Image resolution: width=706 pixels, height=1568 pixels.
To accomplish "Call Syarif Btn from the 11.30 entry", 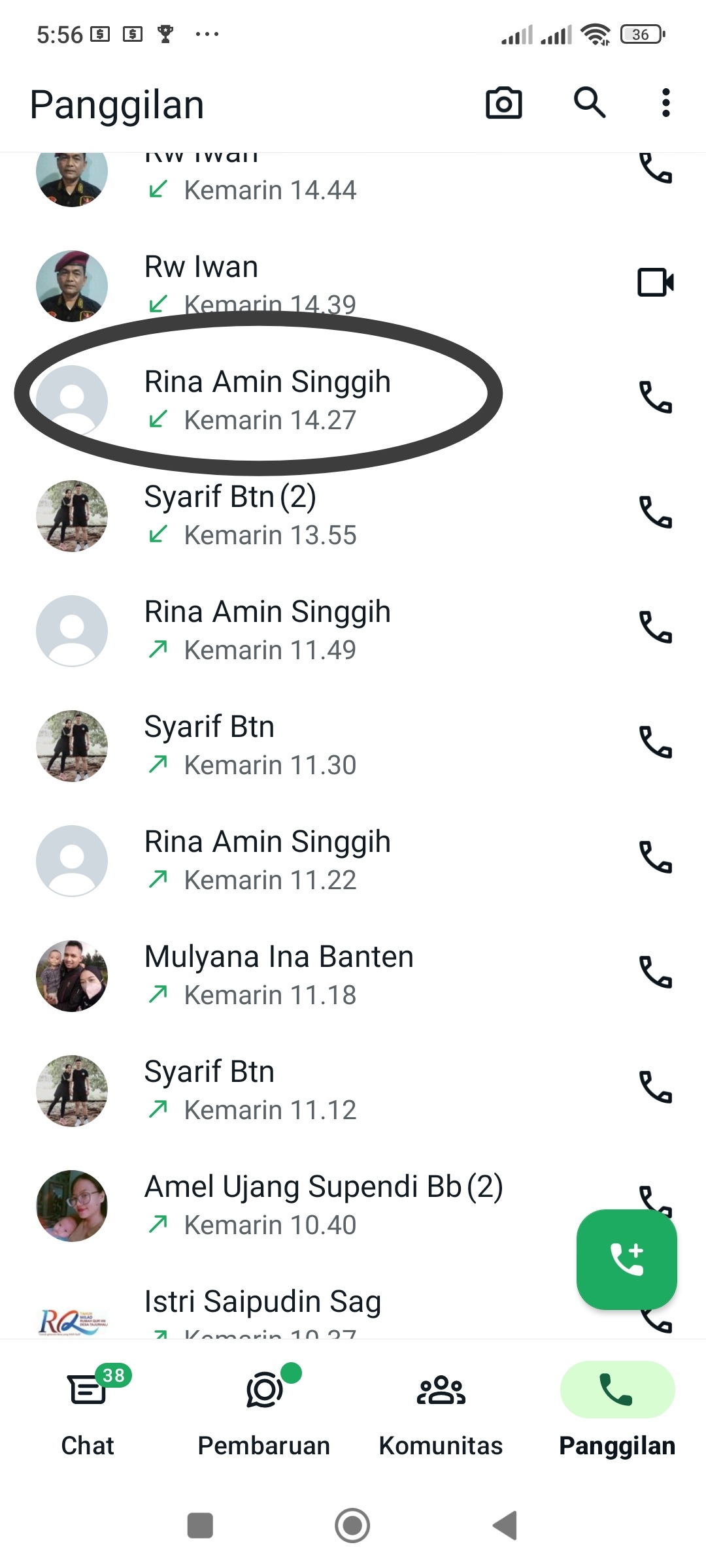I will pos(655,742).
